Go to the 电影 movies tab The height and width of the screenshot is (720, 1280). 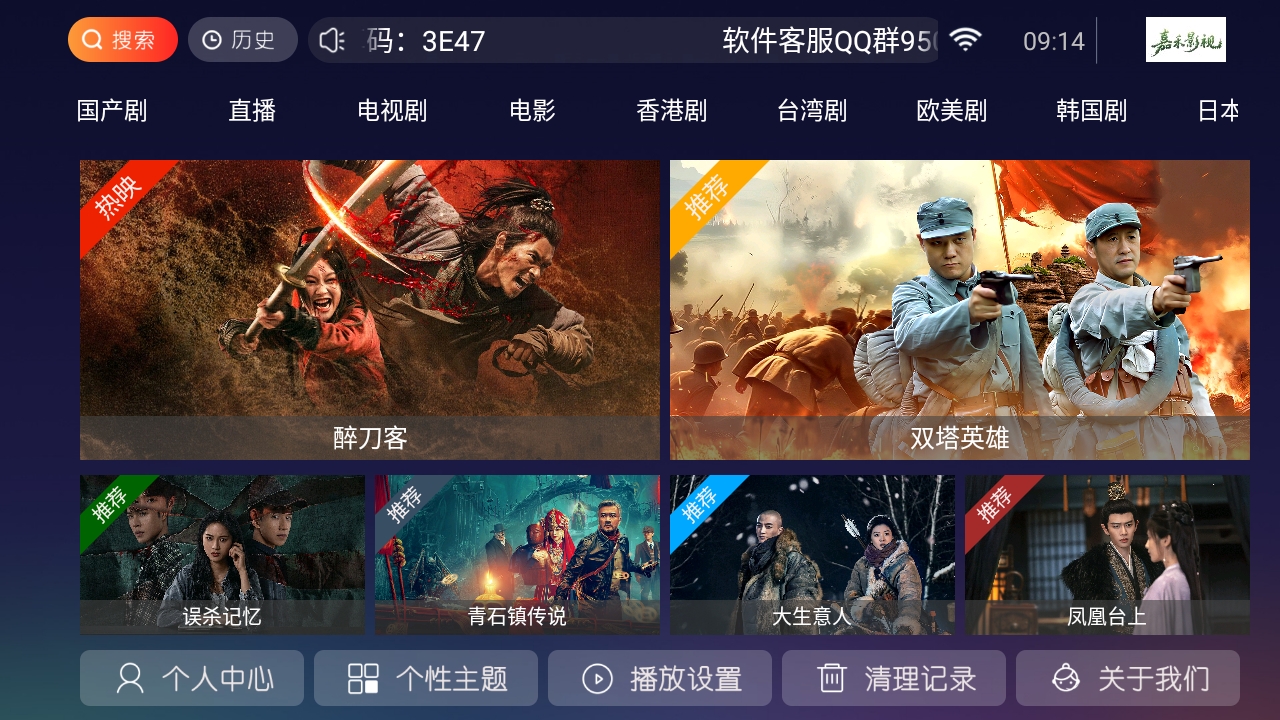pyautogui.click(x=532, y=111)
